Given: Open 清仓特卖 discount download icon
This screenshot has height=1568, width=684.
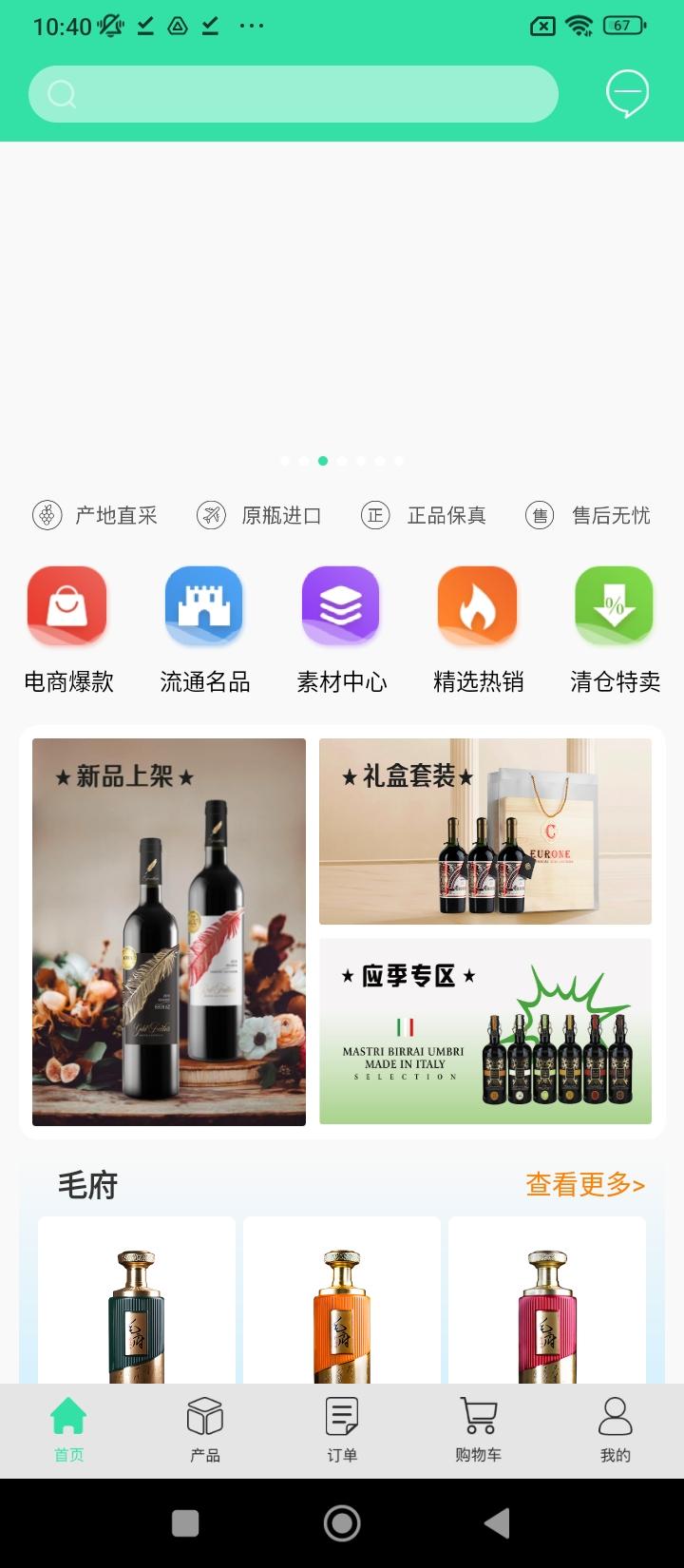Looking at the screenshot, I should [x=614, y=605].
